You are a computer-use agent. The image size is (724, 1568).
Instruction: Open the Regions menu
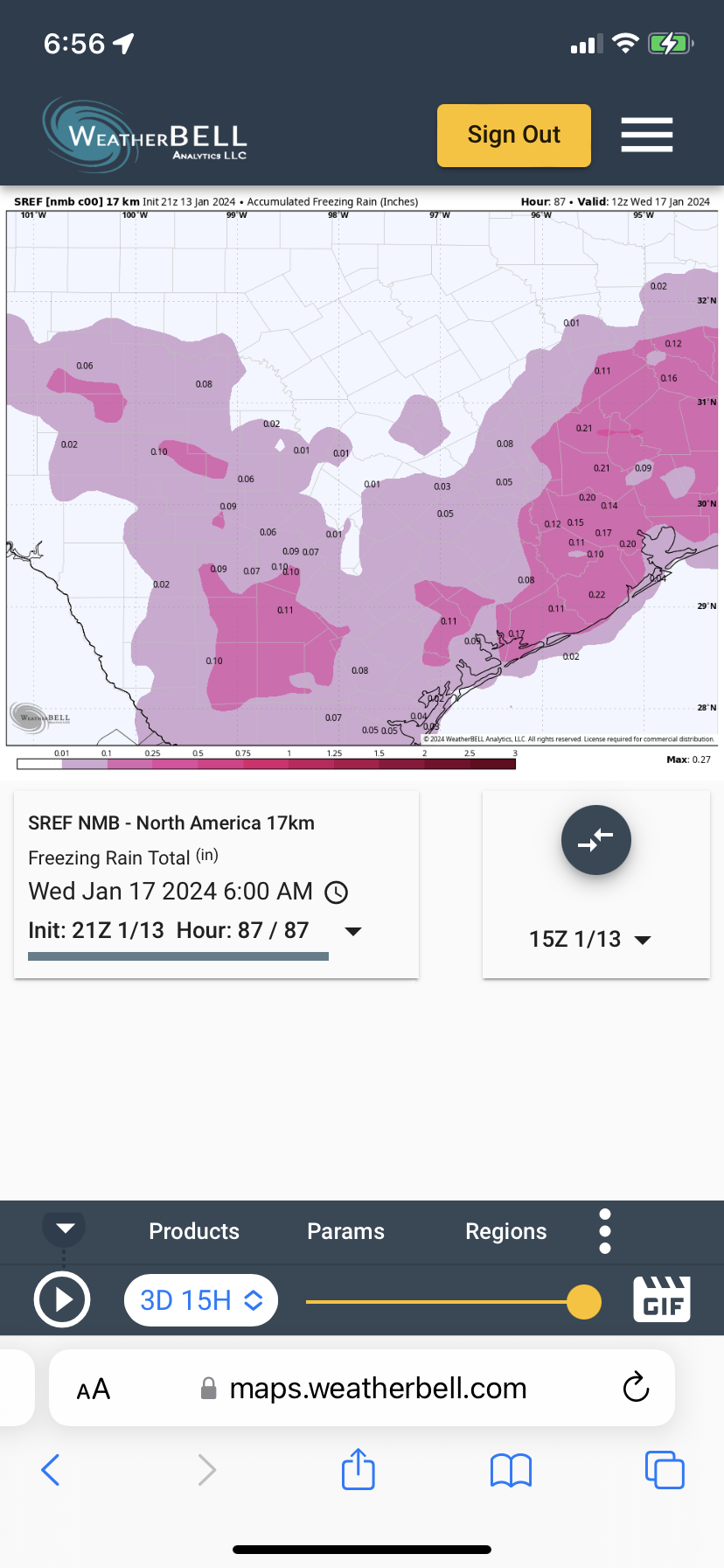click(505, 1231)
